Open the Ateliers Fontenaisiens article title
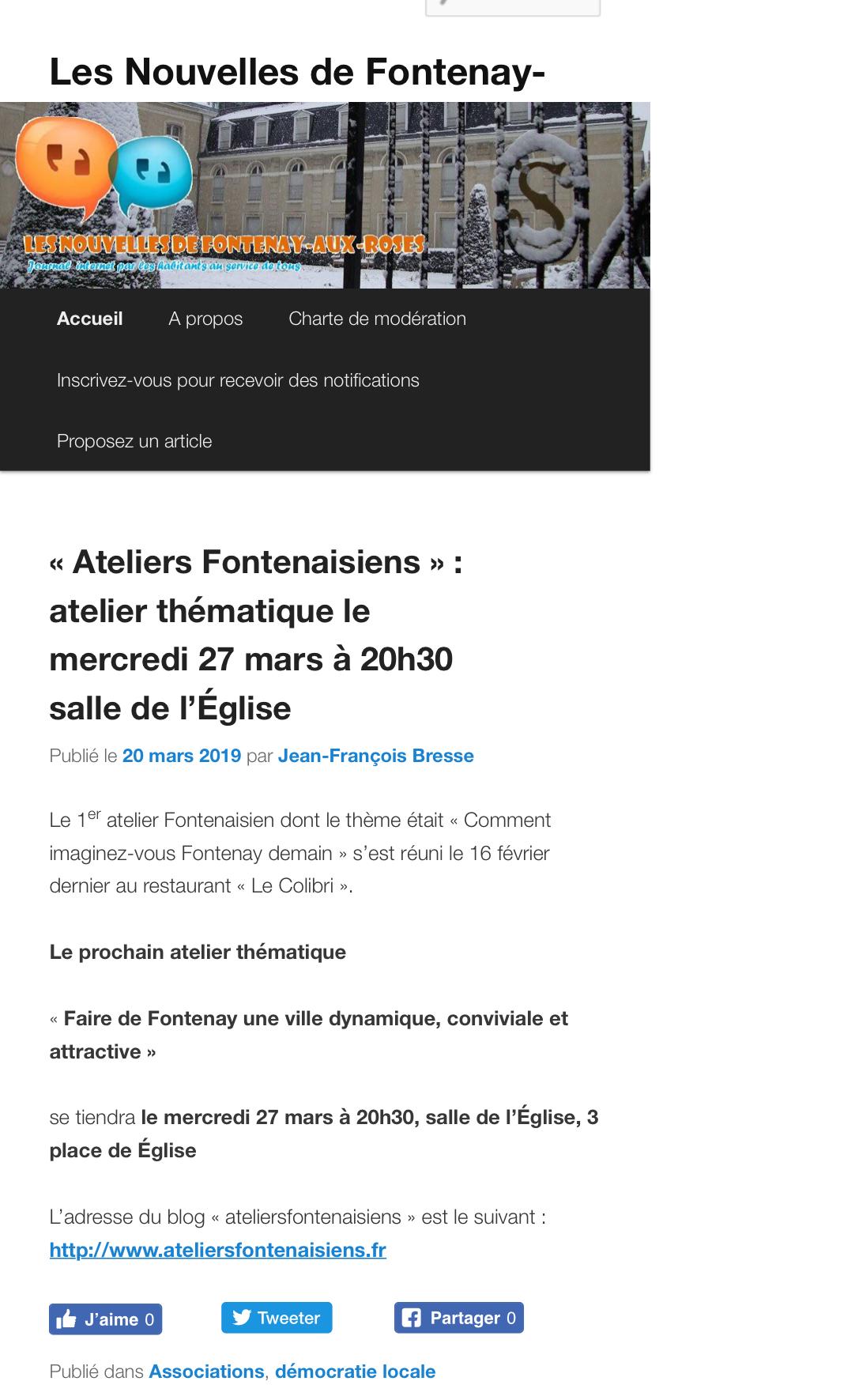 pyautogui.click(x=256, y=635)
